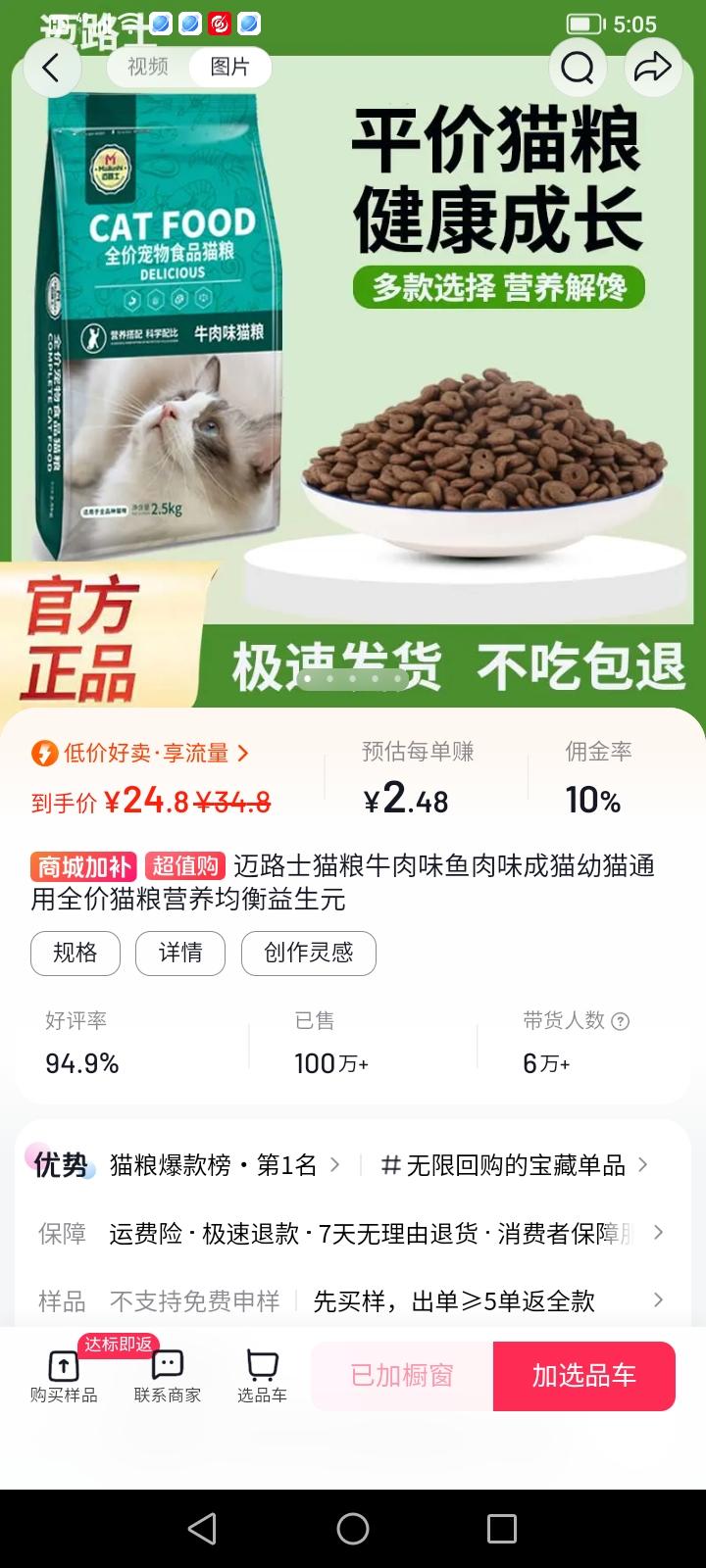Screen dimensions: 706x1568
Task: Add product with 加选品车
Action: [584, 1376]
